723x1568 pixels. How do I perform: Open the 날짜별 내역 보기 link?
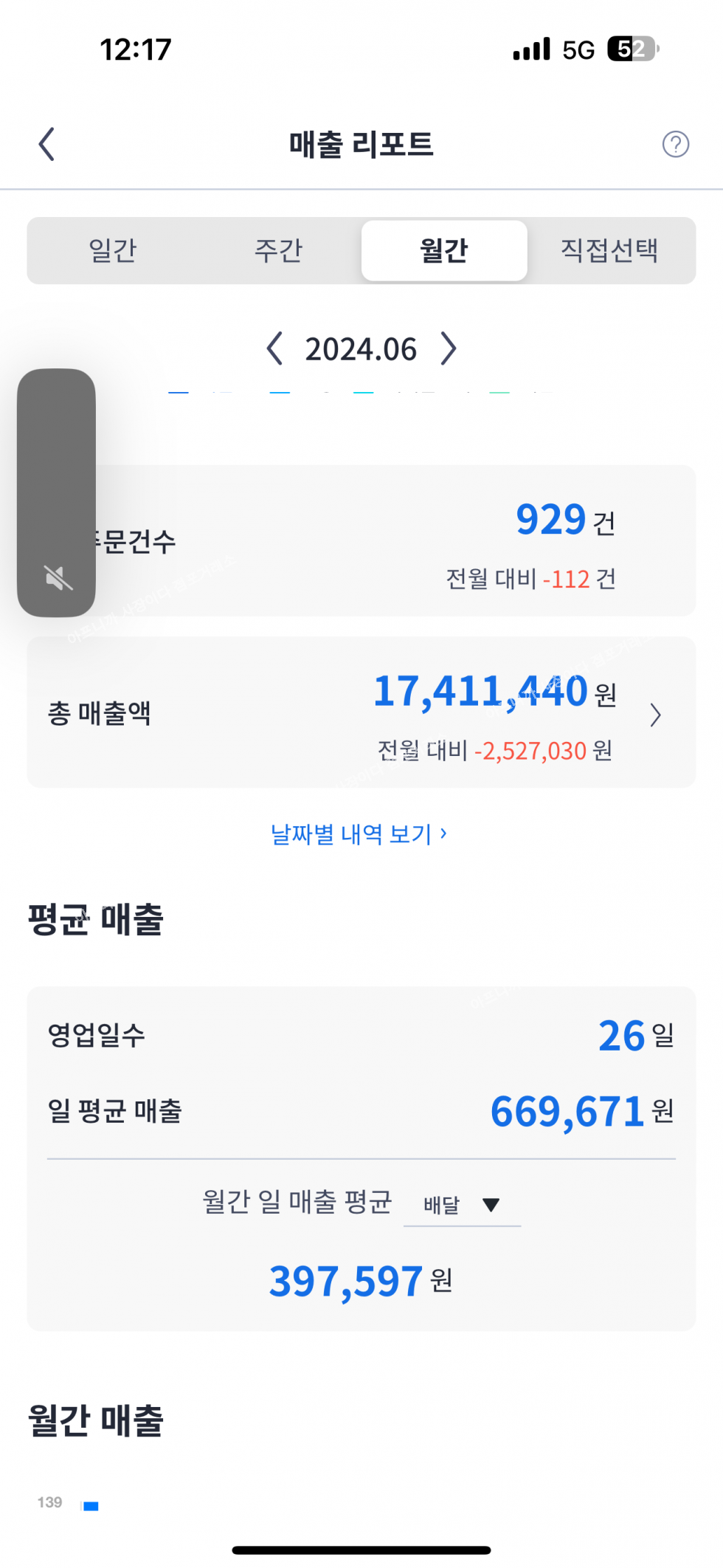point(359,834)
